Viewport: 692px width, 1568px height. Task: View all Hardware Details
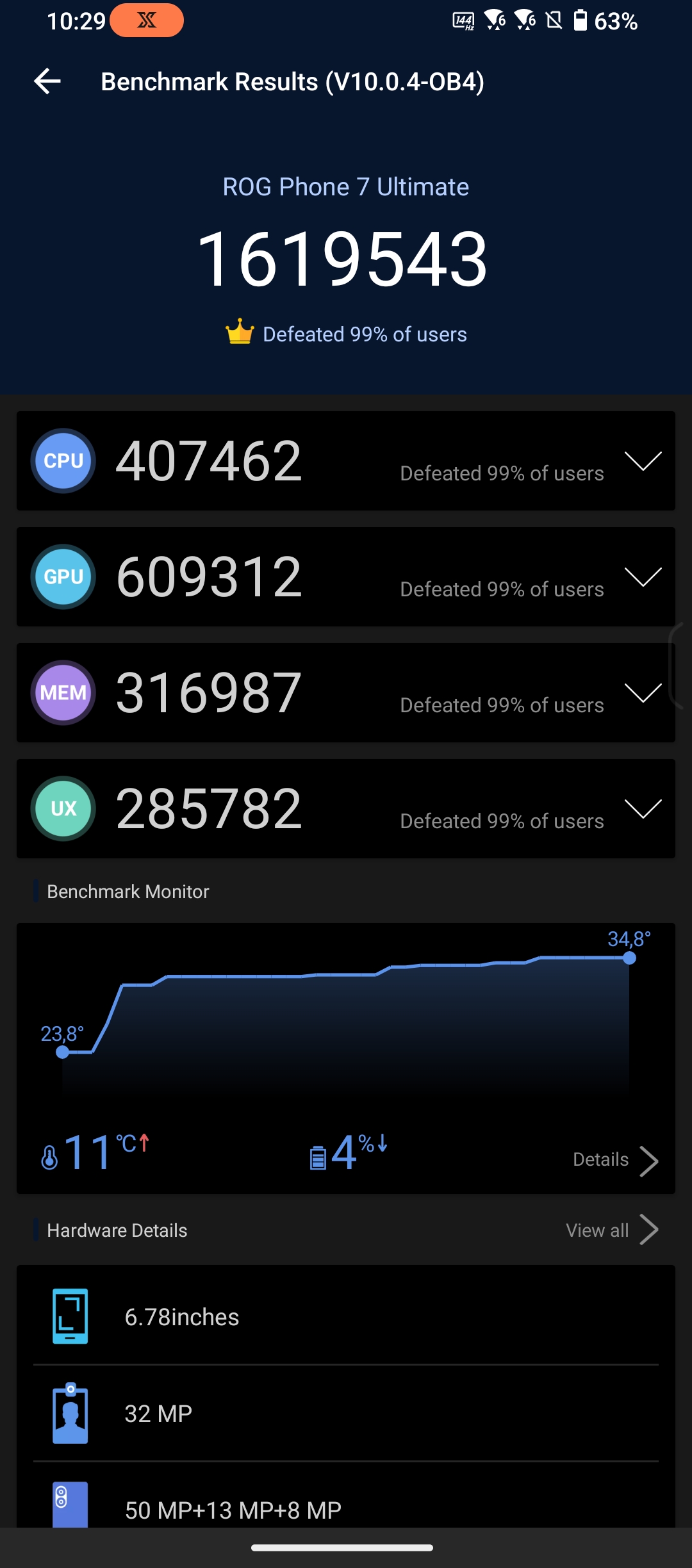click(613, 1230)
